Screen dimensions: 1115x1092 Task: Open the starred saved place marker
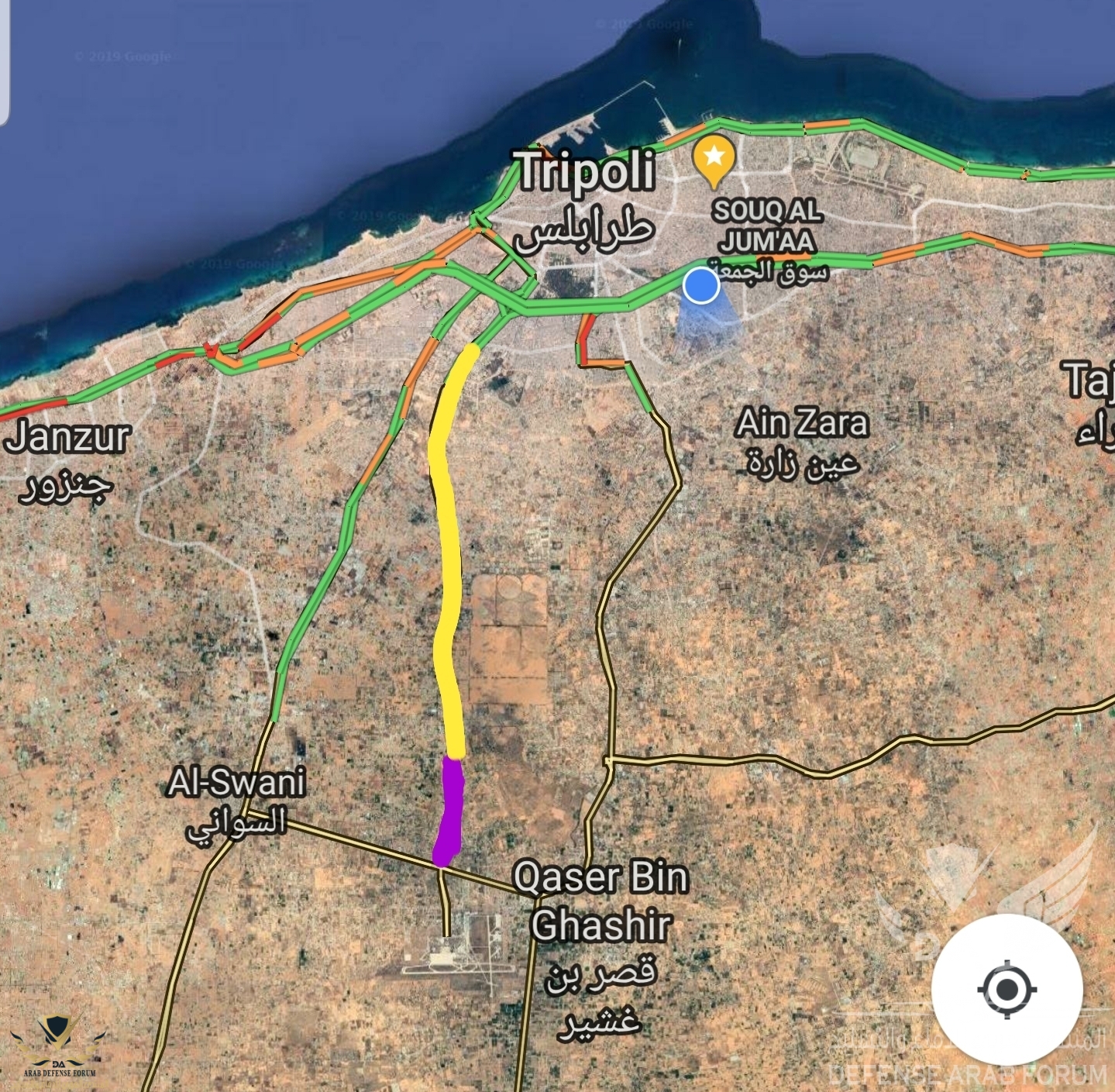[x=714, y=159]
